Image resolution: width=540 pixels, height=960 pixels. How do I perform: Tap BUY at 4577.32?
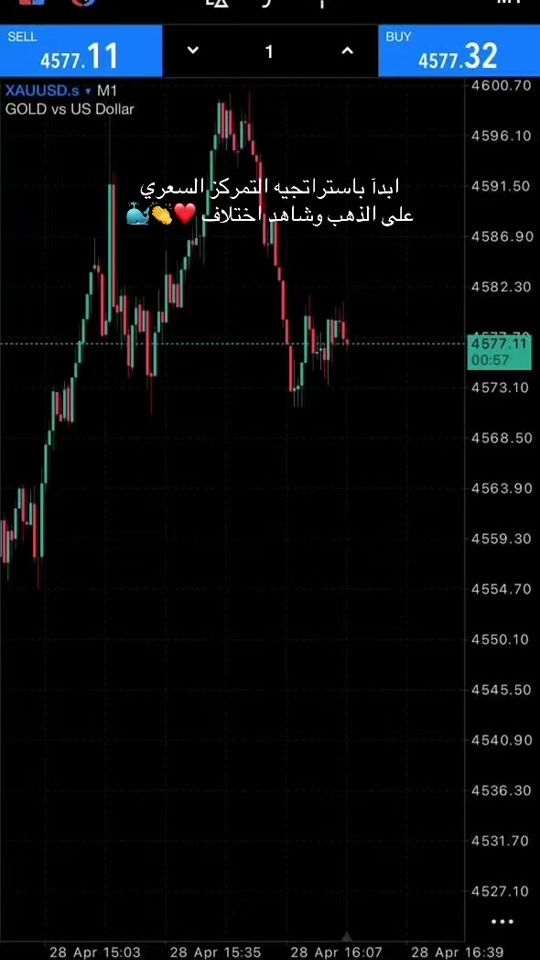tap(459, 51)
